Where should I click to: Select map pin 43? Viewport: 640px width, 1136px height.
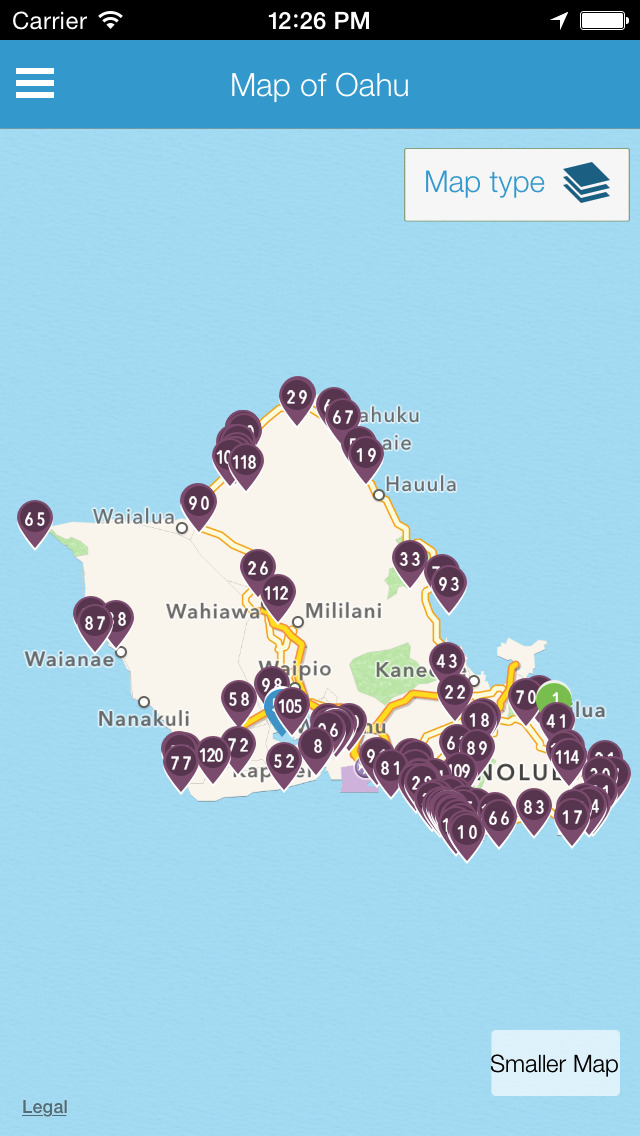tap(447, 661)
